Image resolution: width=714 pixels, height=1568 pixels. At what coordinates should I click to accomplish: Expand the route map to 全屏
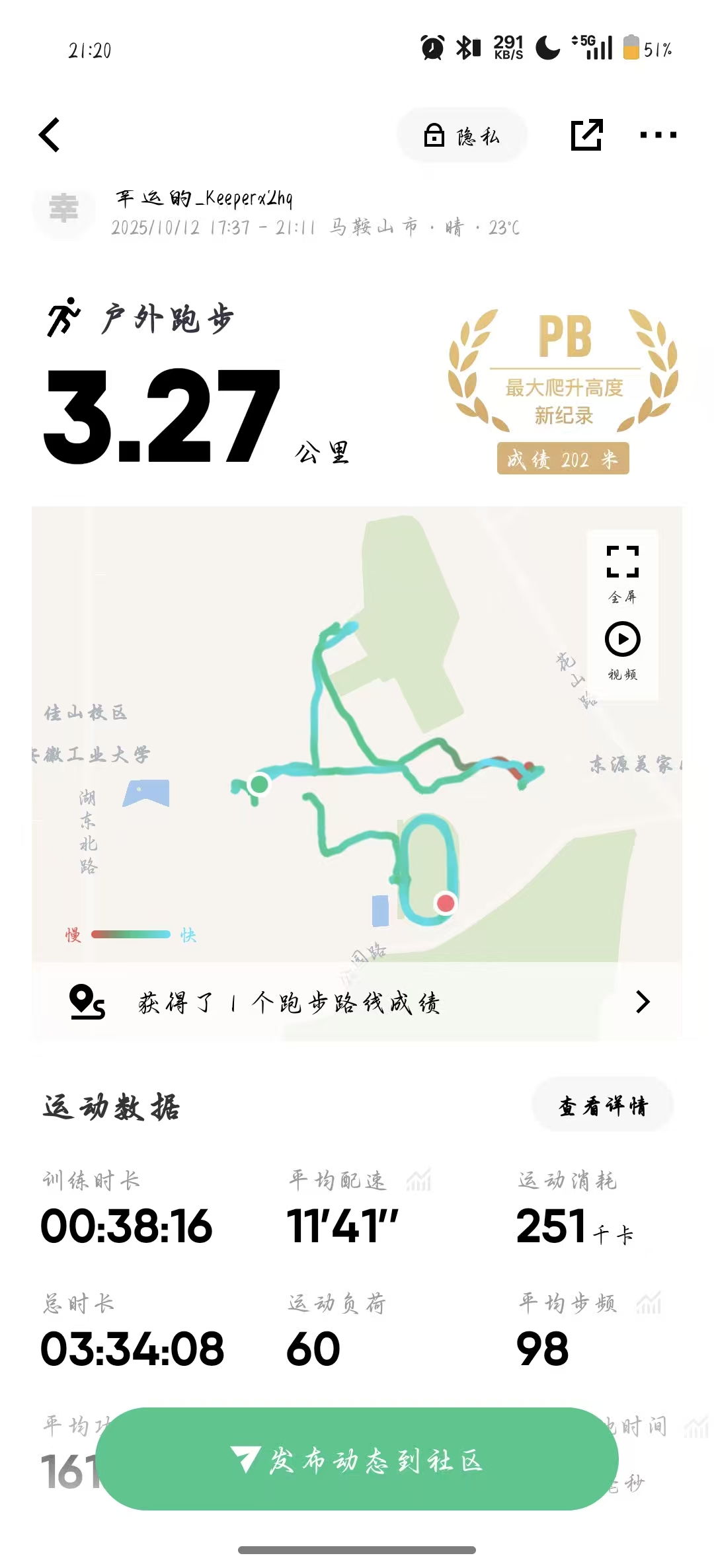tap(622, 574)
